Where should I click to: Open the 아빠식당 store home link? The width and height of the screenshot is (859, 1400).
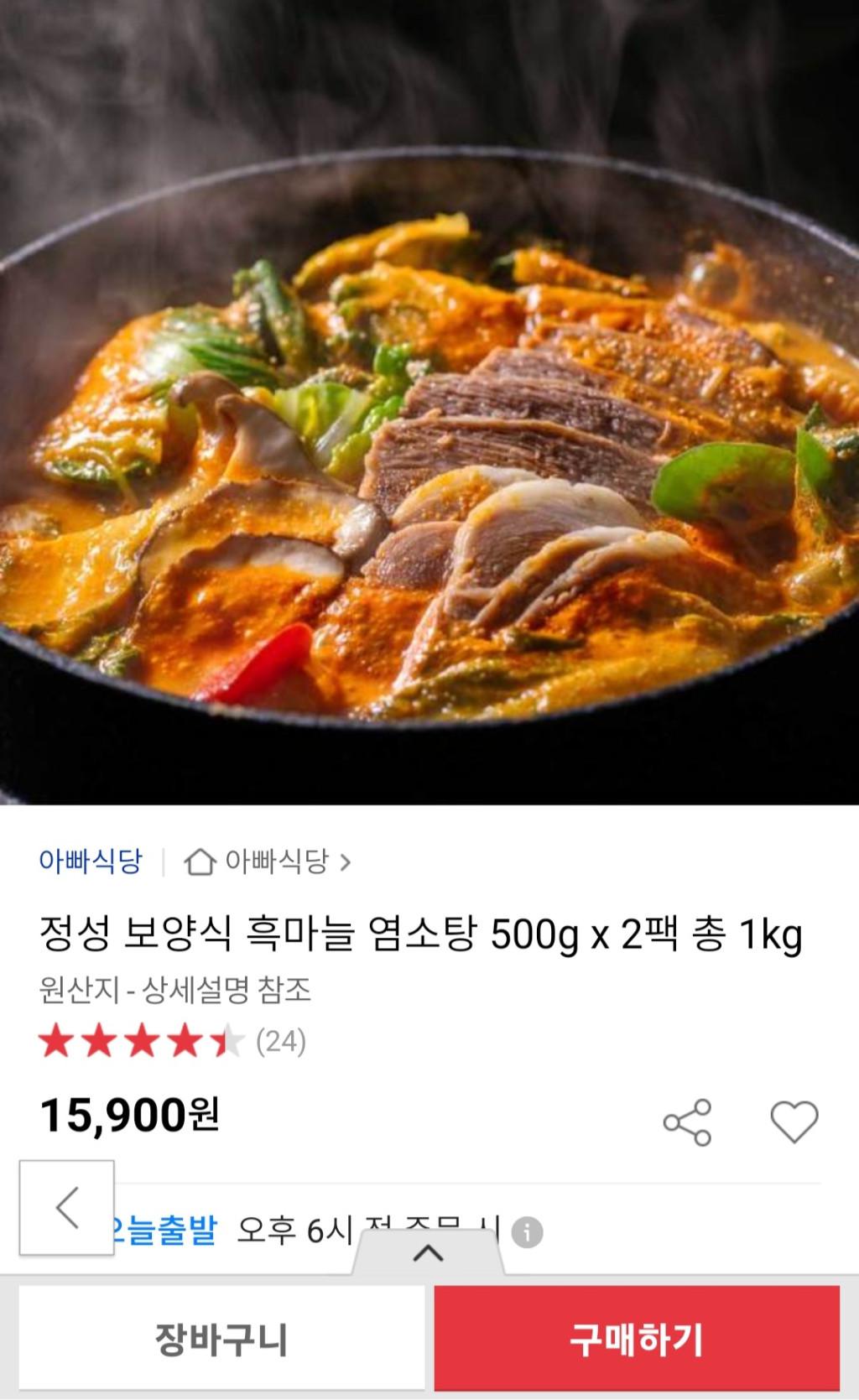(268, 861)
